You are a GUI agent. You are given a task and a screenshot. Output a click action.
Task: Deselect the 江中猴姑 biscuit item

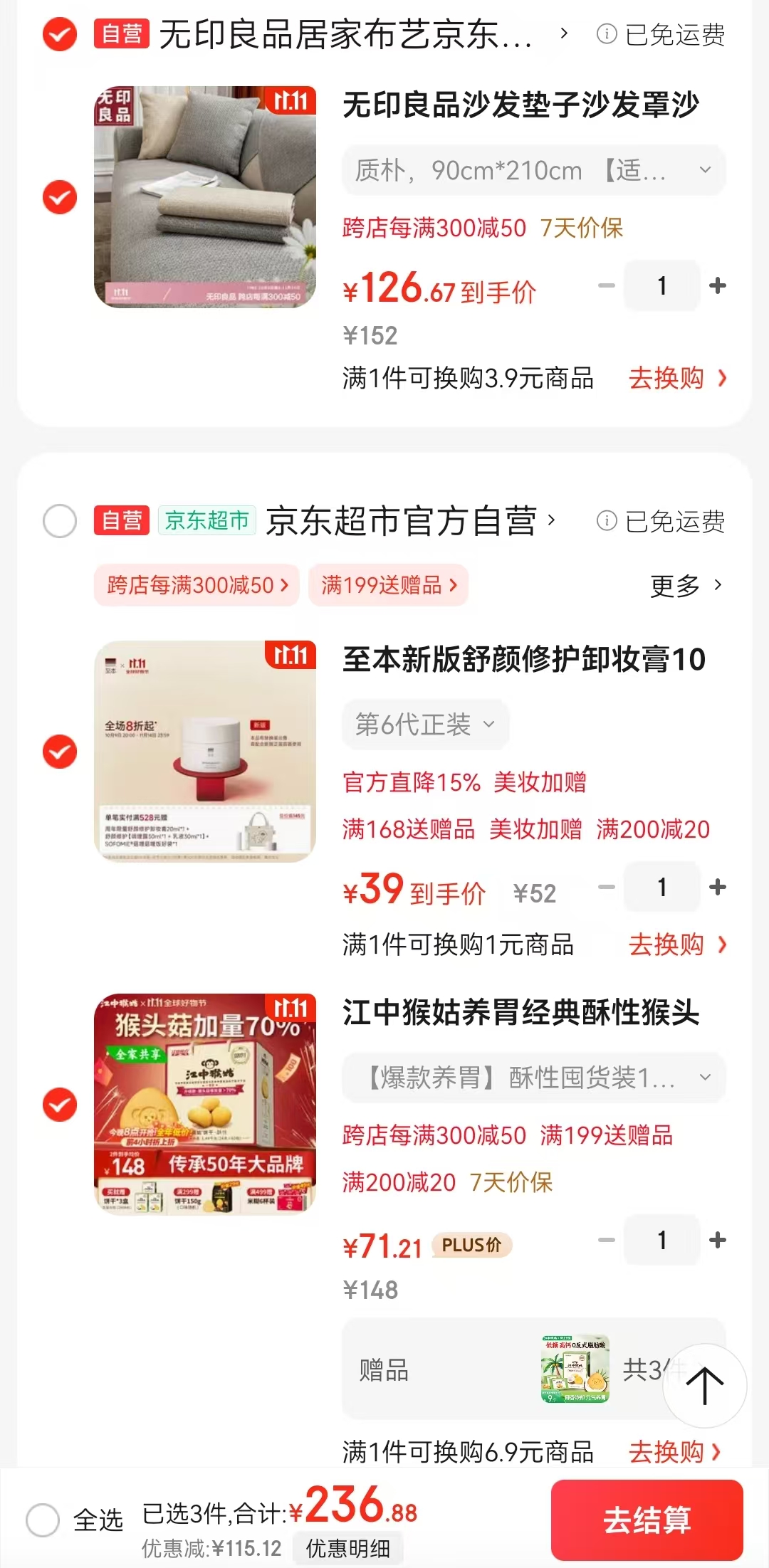[x=60, y=1105]
